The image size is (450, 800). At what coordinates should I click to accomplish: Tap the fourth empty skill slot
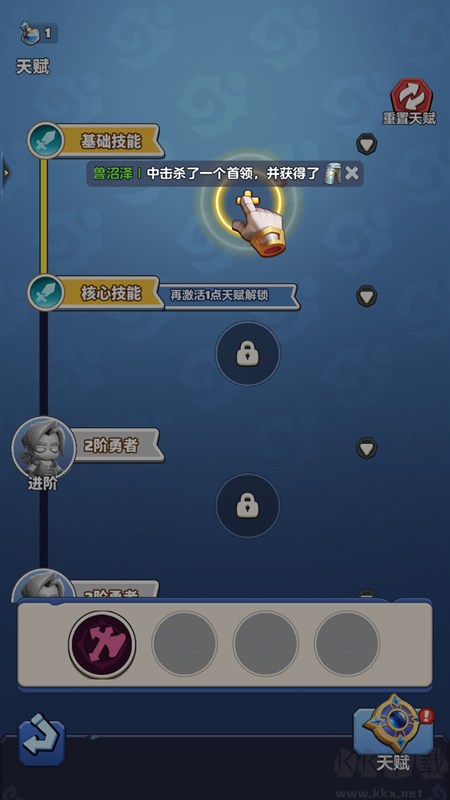tap(347, 644)
